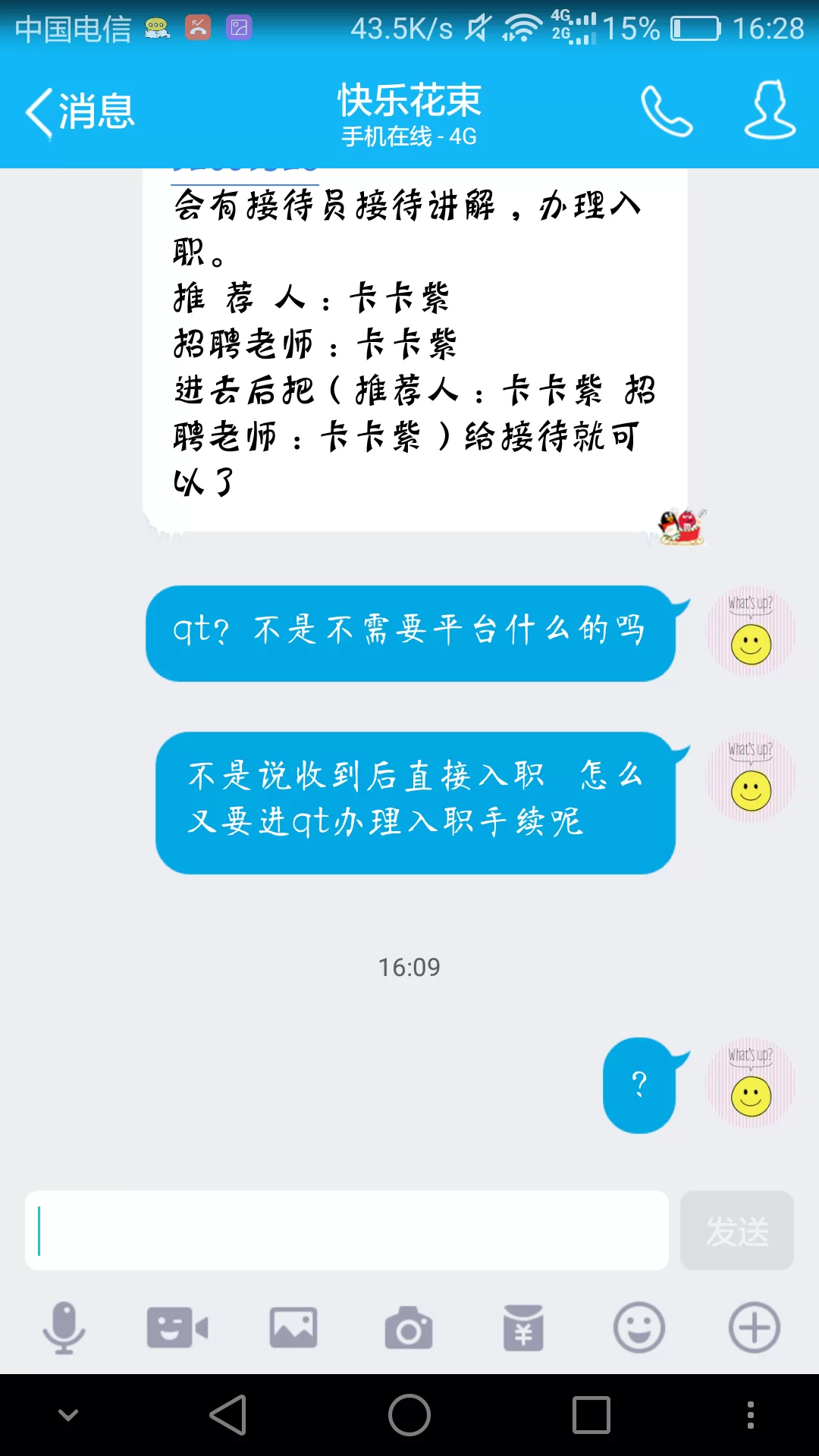Go back to the 消息 list
Screen dimensions: 819x1456
point(80,112)
